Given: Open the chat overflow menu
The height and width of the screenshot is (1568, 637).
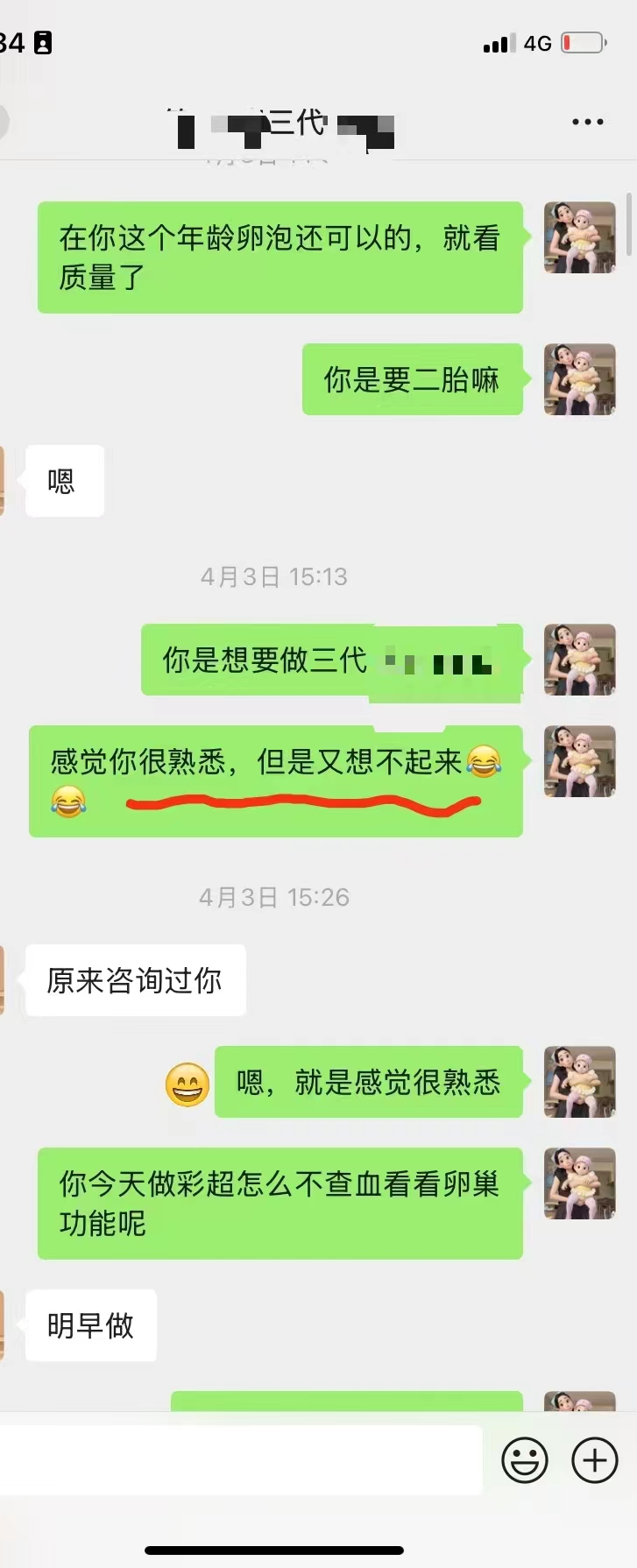Looking at the screenshot, I should click(x=587, y=122).
